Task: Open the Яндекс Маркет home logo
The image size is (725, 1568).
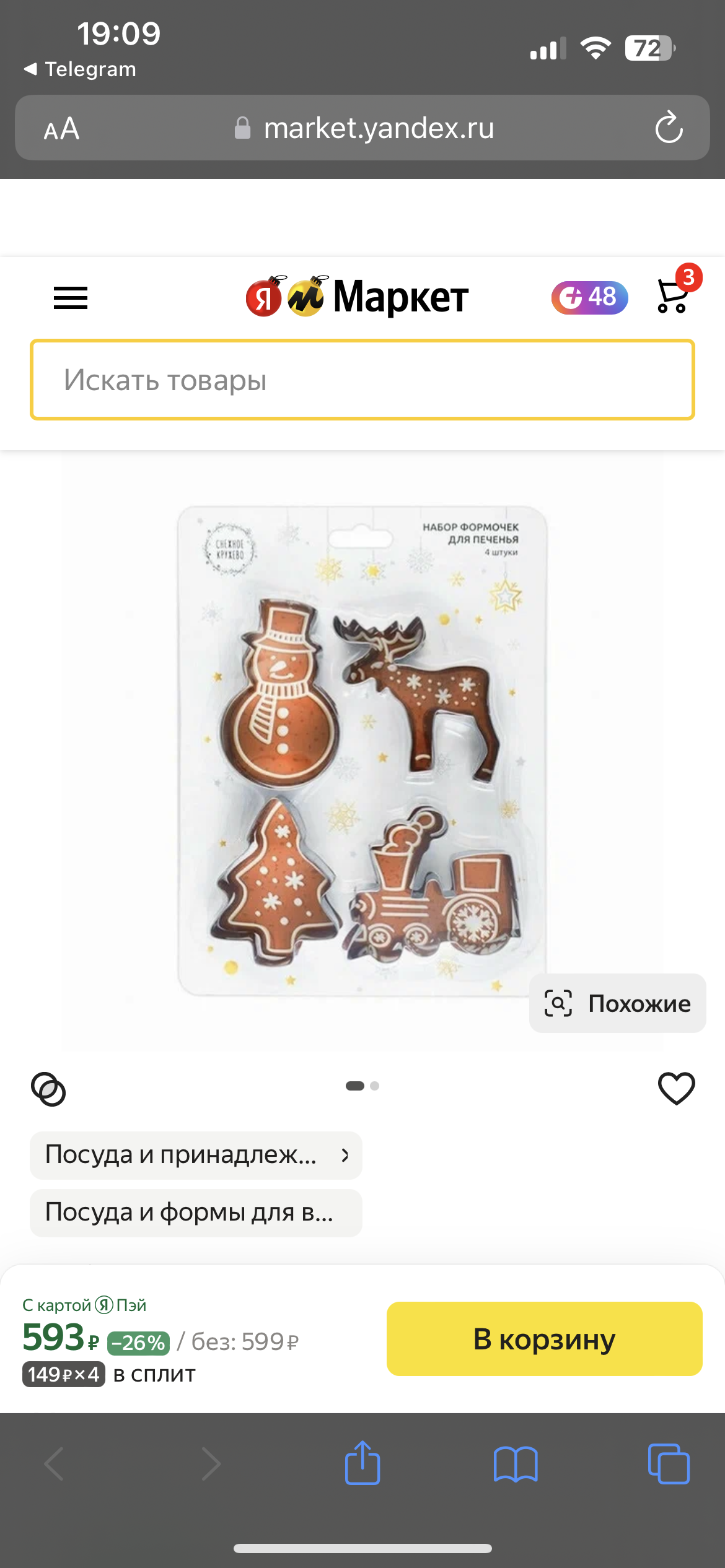Action: click(357, 297)
